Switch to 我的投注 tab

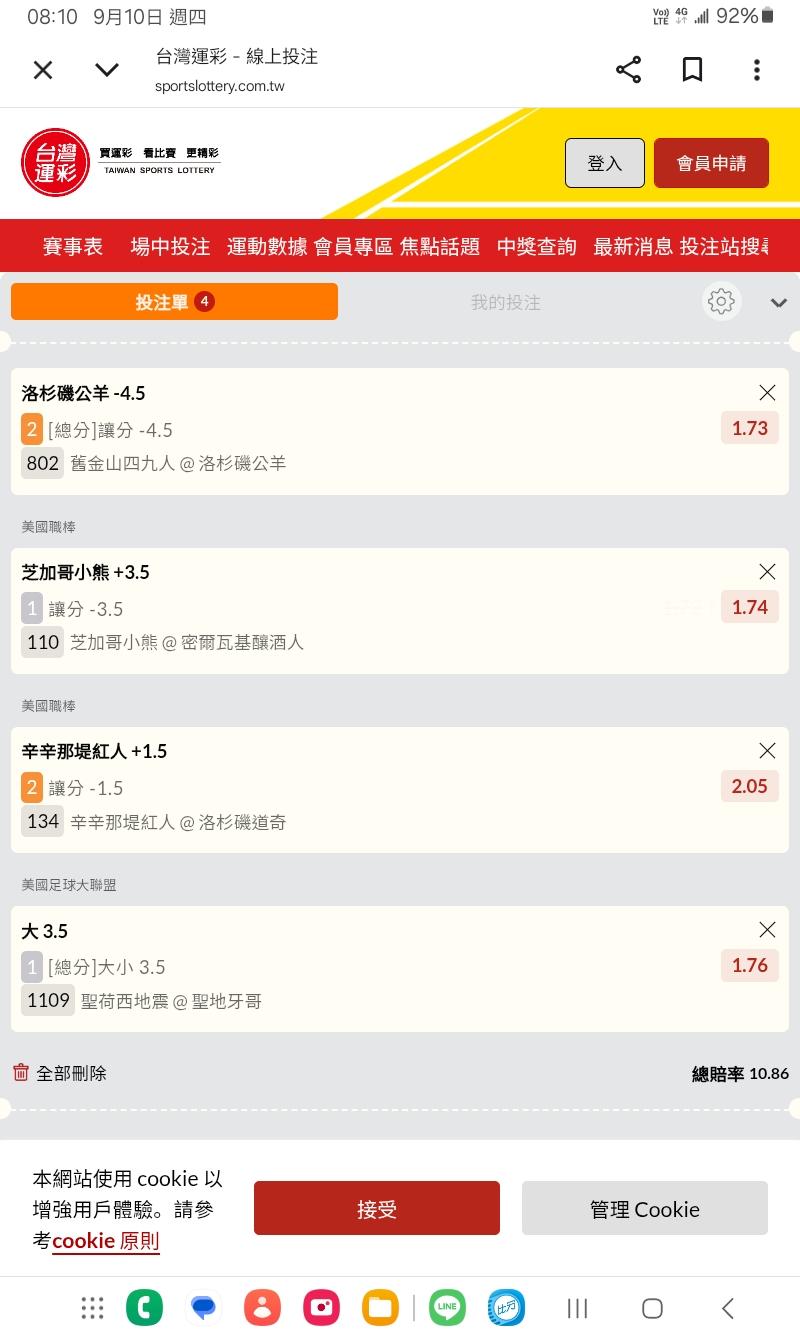click(506, 302)
